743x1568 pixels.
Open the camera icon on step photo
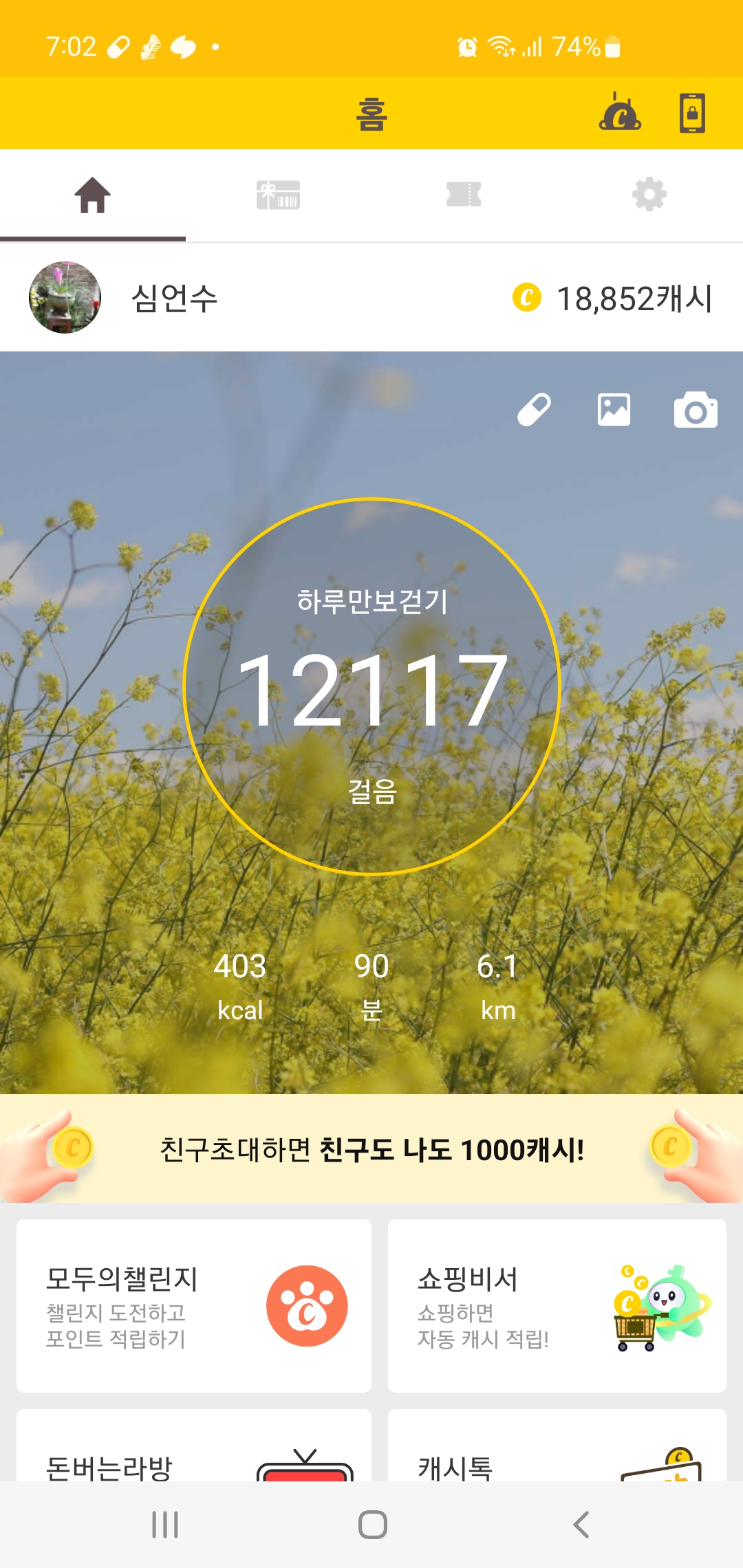point(696,411)
